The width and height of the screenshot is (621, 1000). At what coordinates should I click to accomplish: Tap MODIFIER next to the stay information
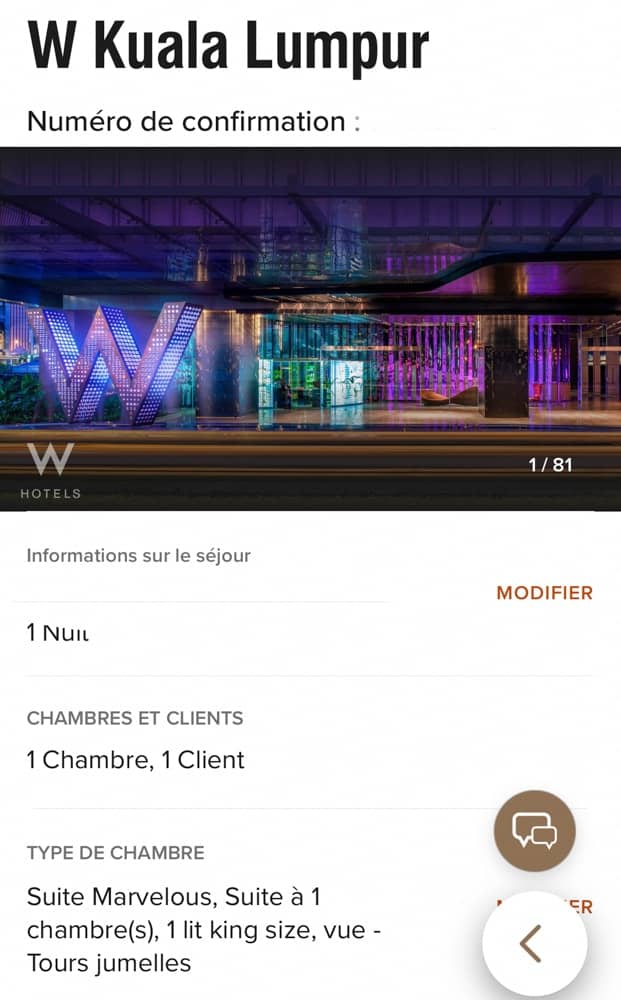pyautogui.click(x=544, y=593)
